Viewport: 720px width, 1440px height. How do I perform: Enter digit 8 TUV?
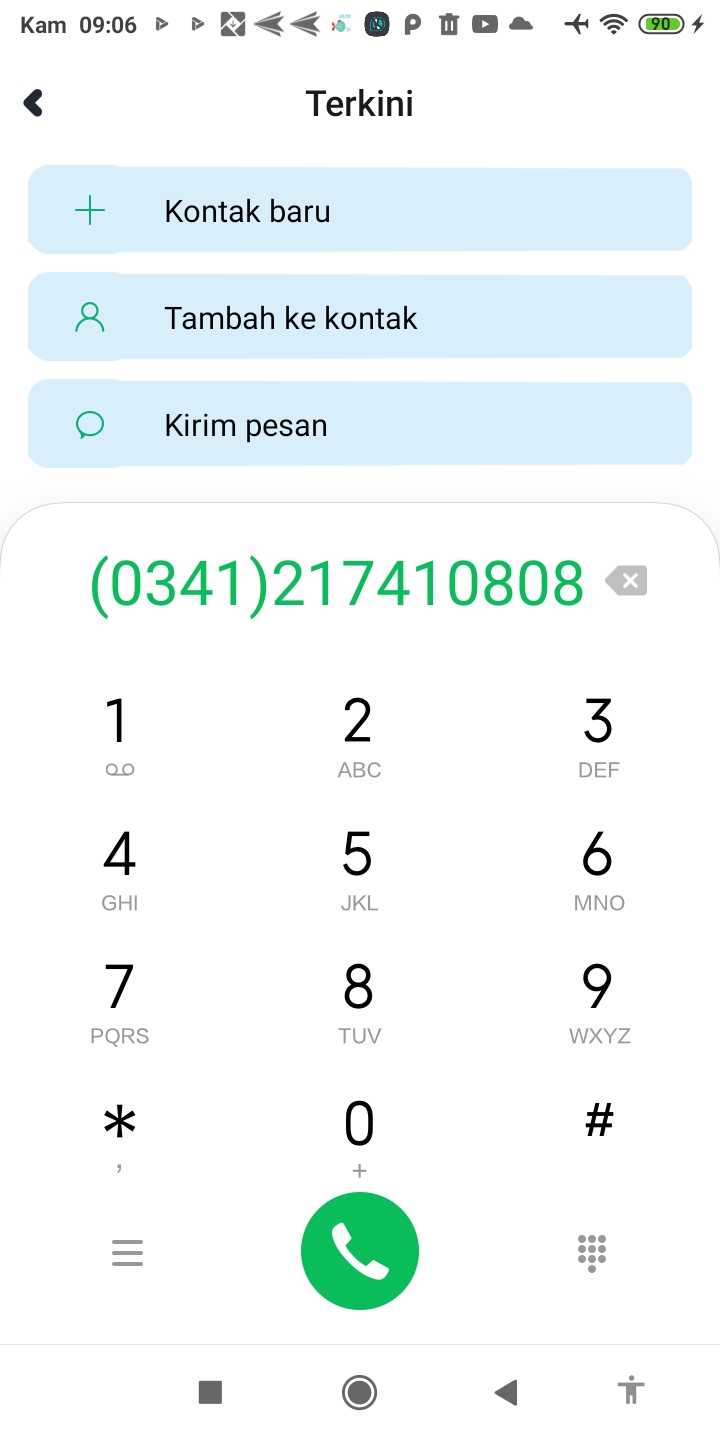click(359, 1004)
